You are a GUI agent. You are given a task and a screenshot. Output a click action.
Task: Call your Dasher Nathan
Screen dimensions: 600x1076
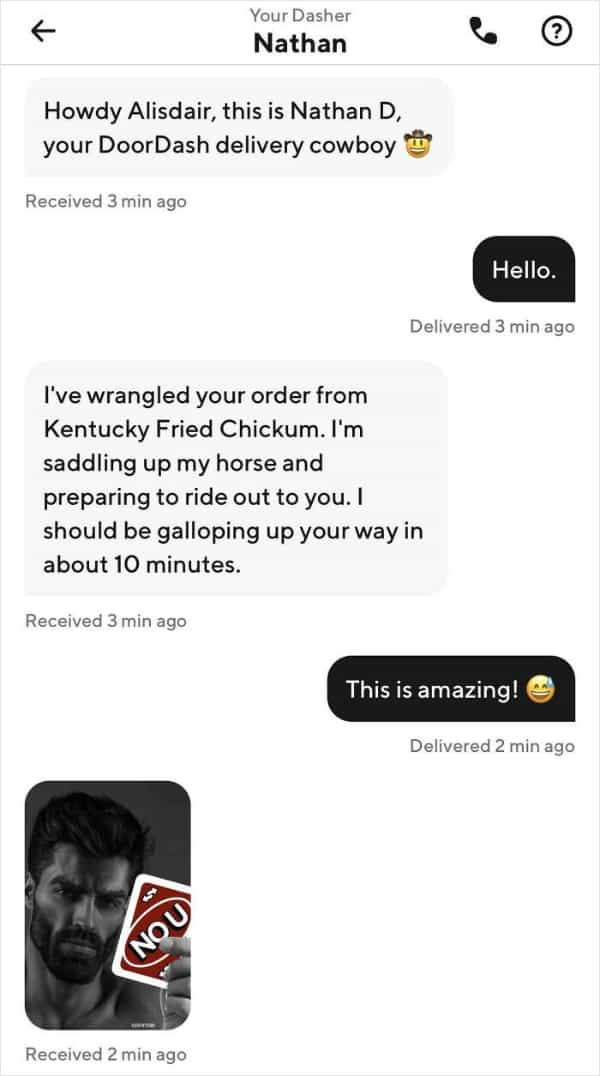[x=482, y=32]
